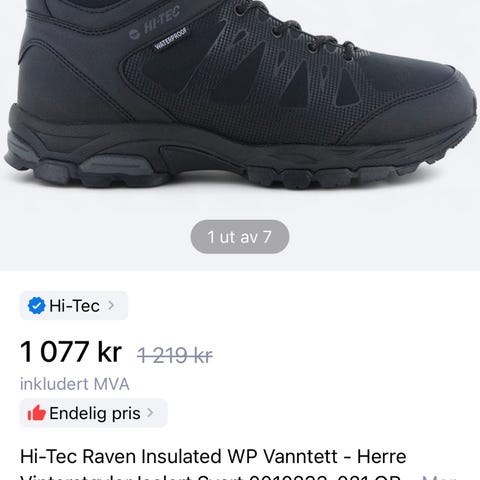Expand the truncated product title

pyautogui.click(x=438, y=477)
